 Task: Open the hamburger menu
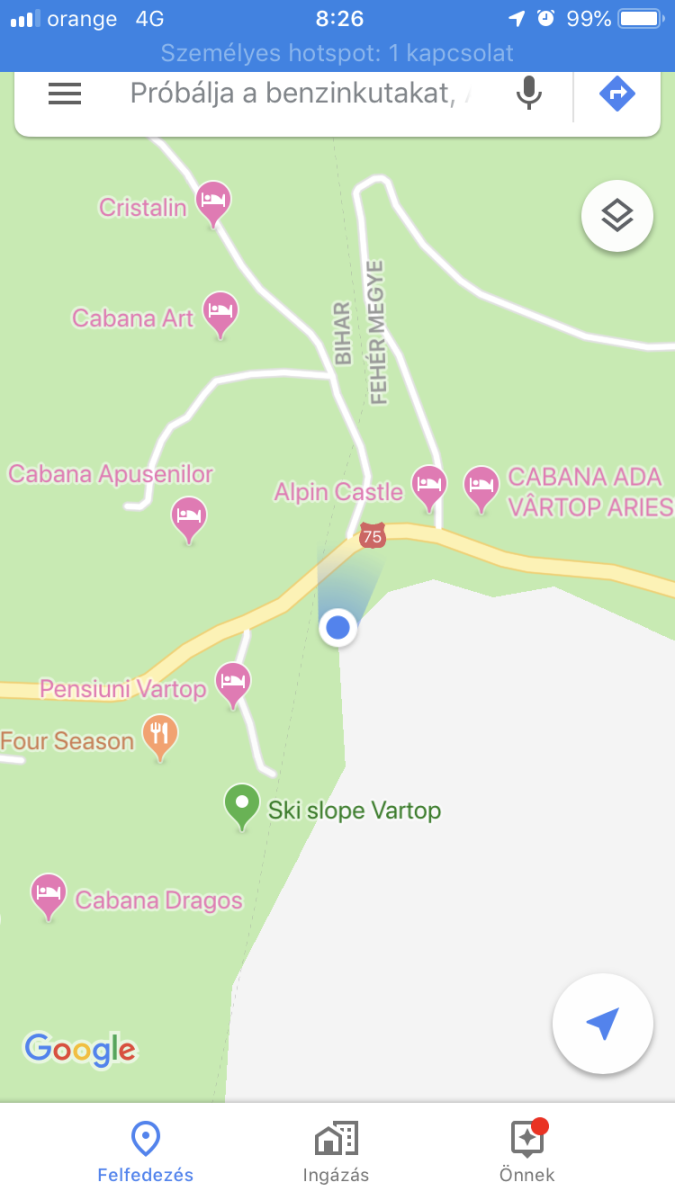click(65, 94)
